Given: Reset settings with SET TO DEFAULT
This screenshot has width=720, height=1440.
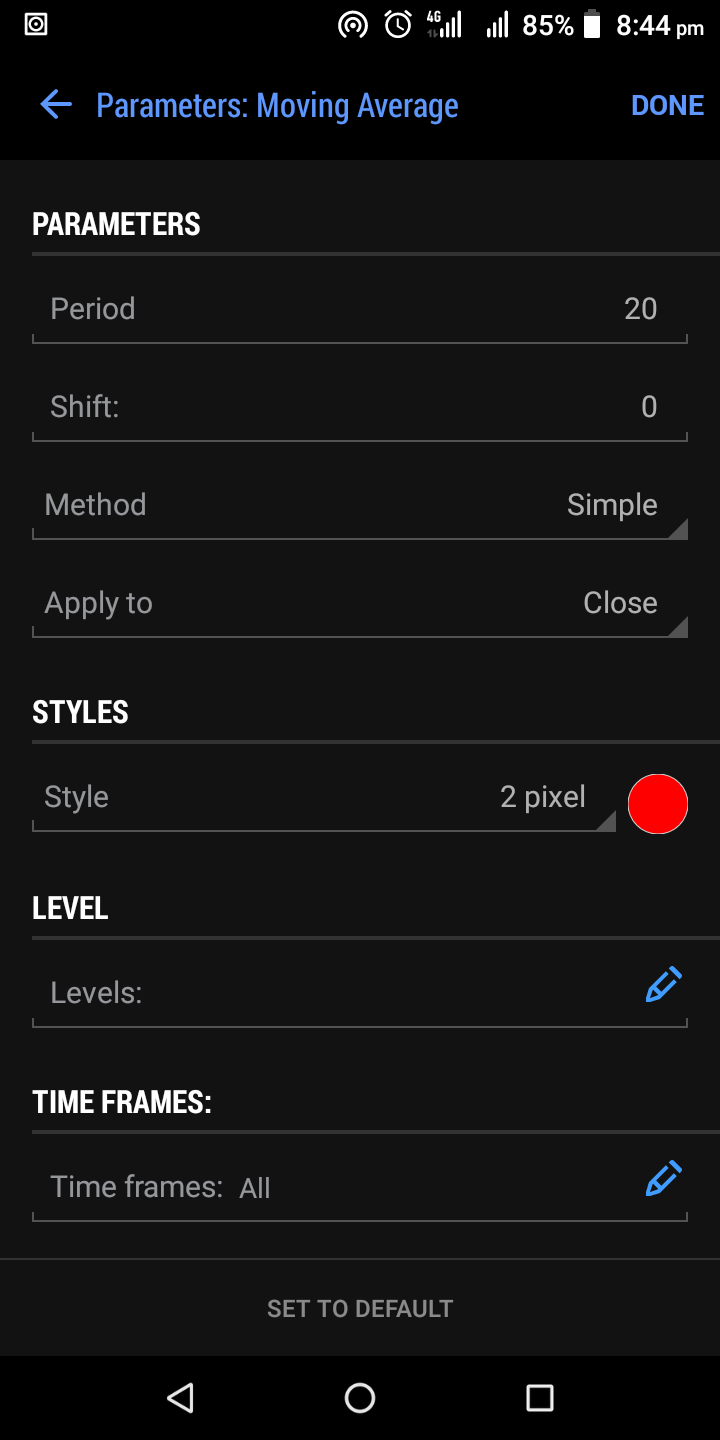Looking at the screenshot, I should pyautogui.click(x=360, y=1308).
